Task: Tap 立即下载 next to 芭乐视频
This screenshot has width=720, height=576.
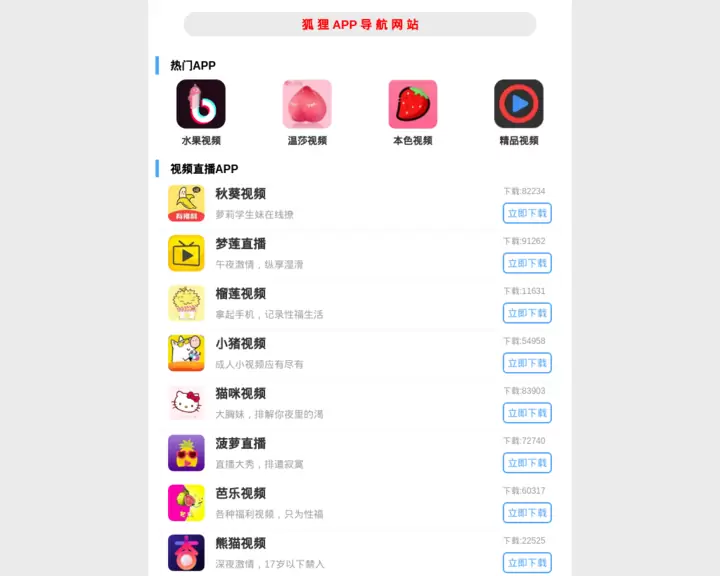Action: click(x=527, y=513)
